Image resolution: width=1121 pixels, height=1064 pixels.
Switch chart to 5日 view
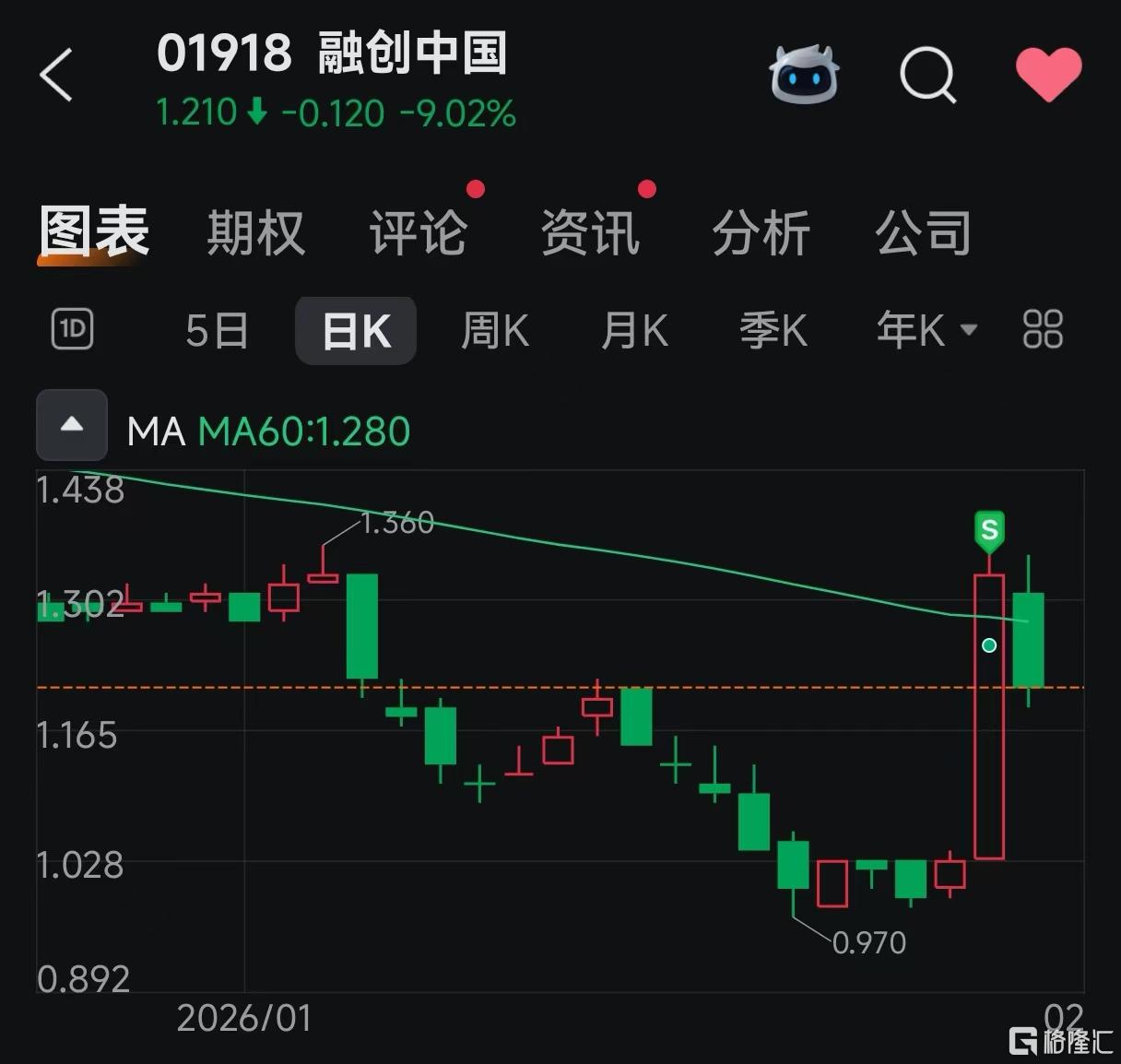217,330
